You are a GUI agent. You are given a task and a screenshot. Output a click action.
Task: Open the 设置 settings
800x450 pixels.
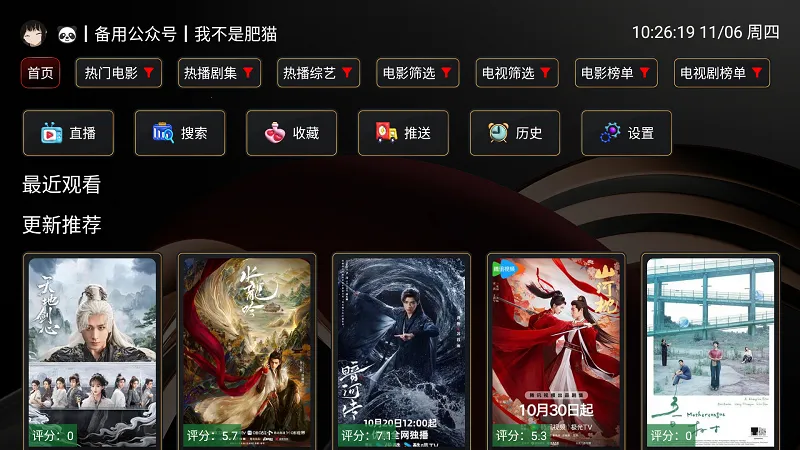coord(627,133)
